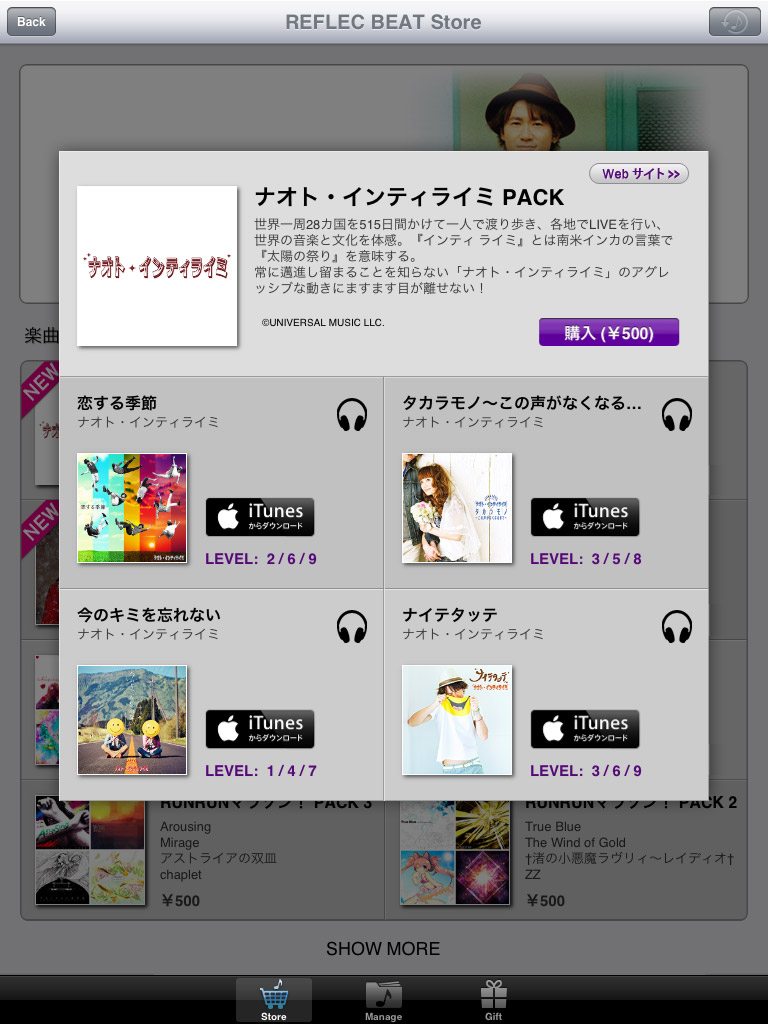Screen dimensions: 768x1024
Task: Open the Web サイト link
Action: pos(639,174)
